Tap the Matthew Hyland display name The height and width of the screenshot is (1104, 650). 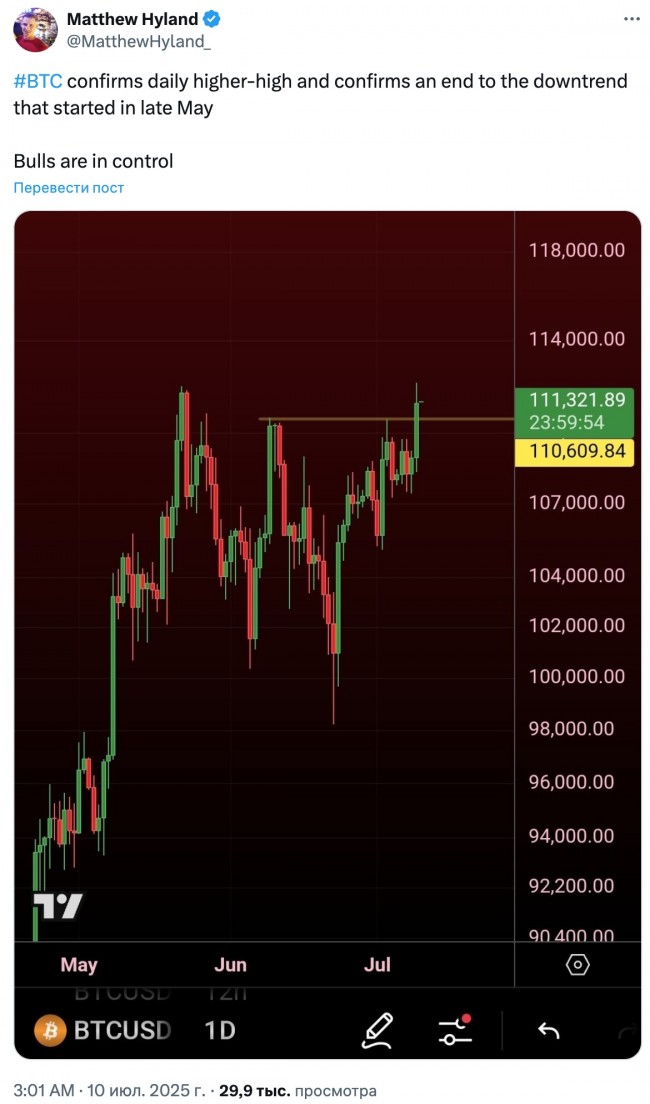(x=132, y=19)
